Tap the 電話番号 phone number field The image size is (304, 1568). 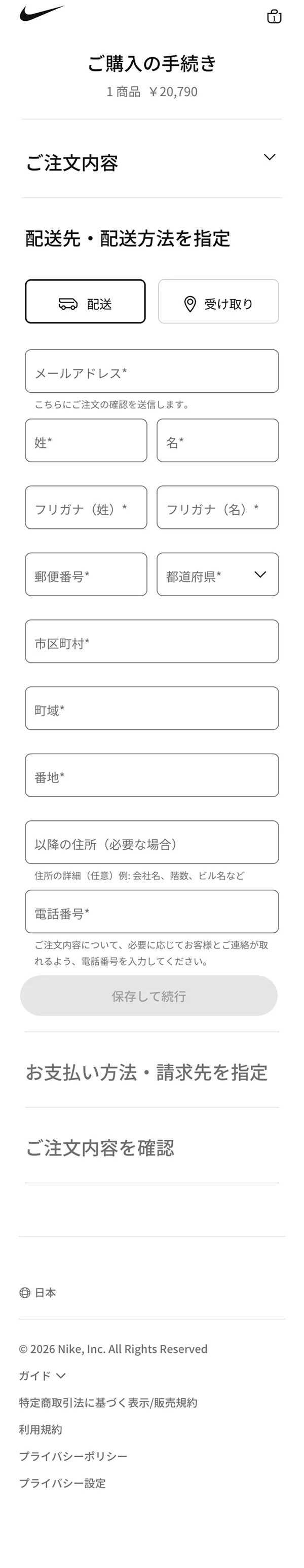(151, 912)
